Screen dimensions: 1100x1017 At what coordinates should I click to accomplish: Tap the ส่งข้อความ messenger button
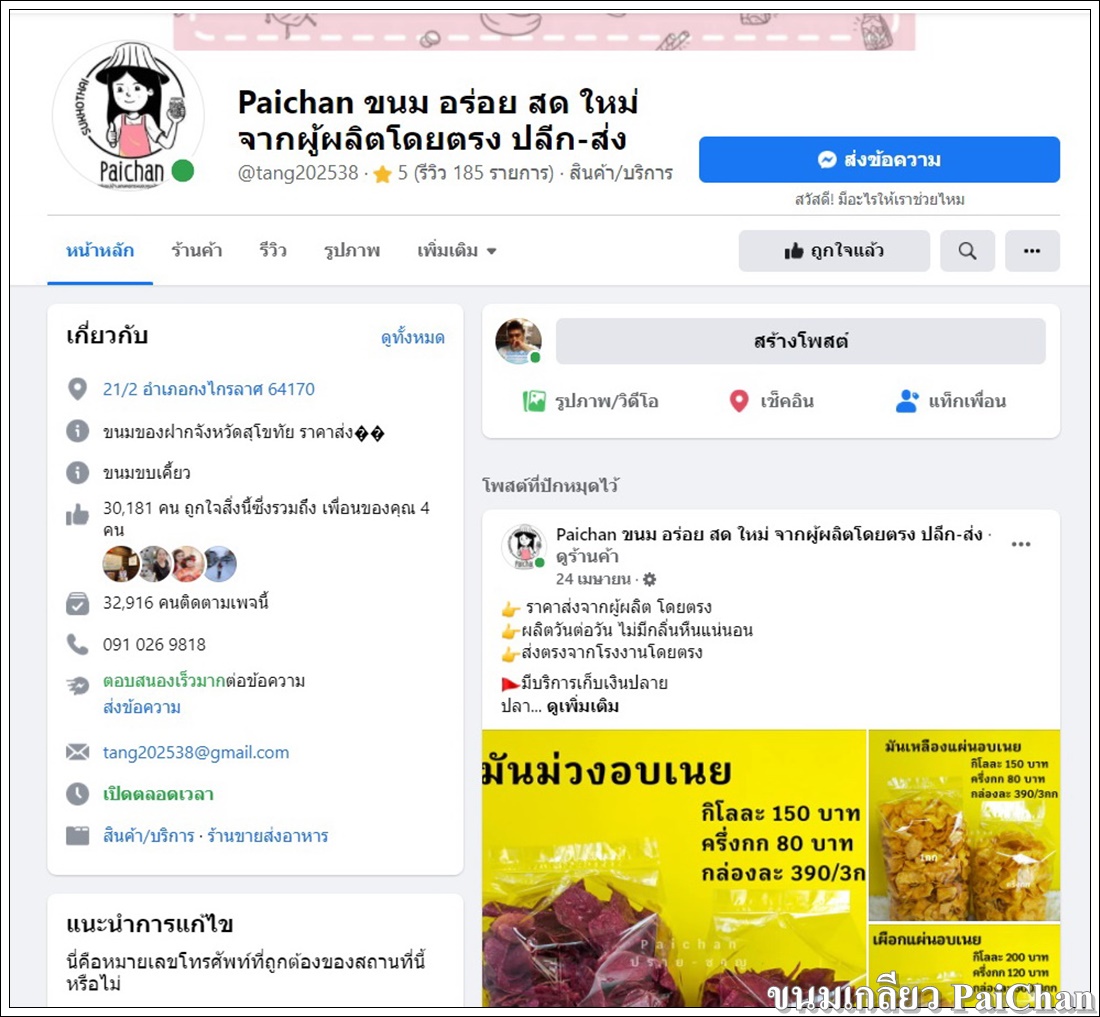point(878,160)
